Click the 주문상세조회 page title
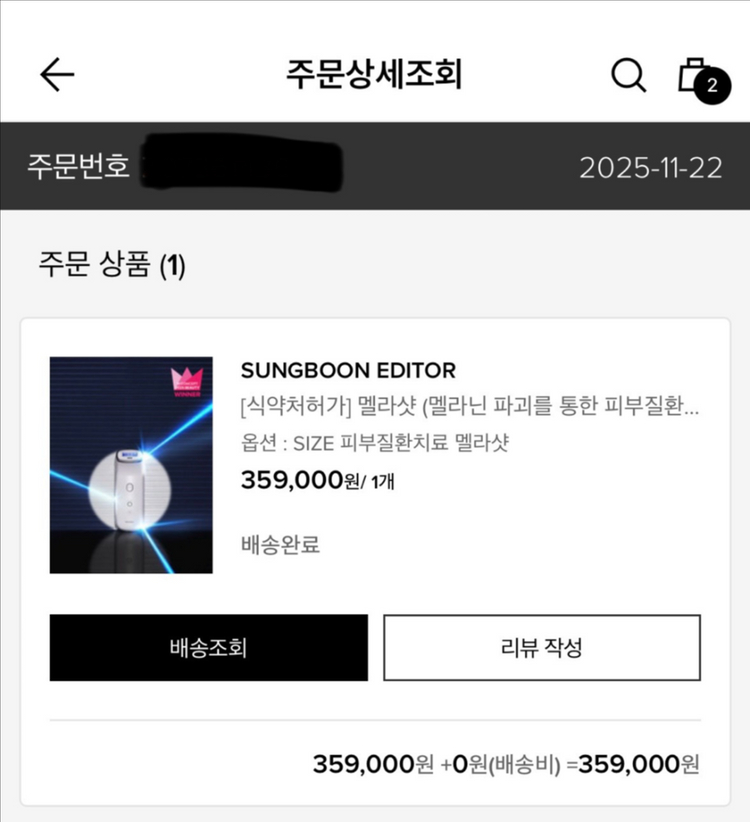Screen dimensions: 750x822 [x=375, y=74]
